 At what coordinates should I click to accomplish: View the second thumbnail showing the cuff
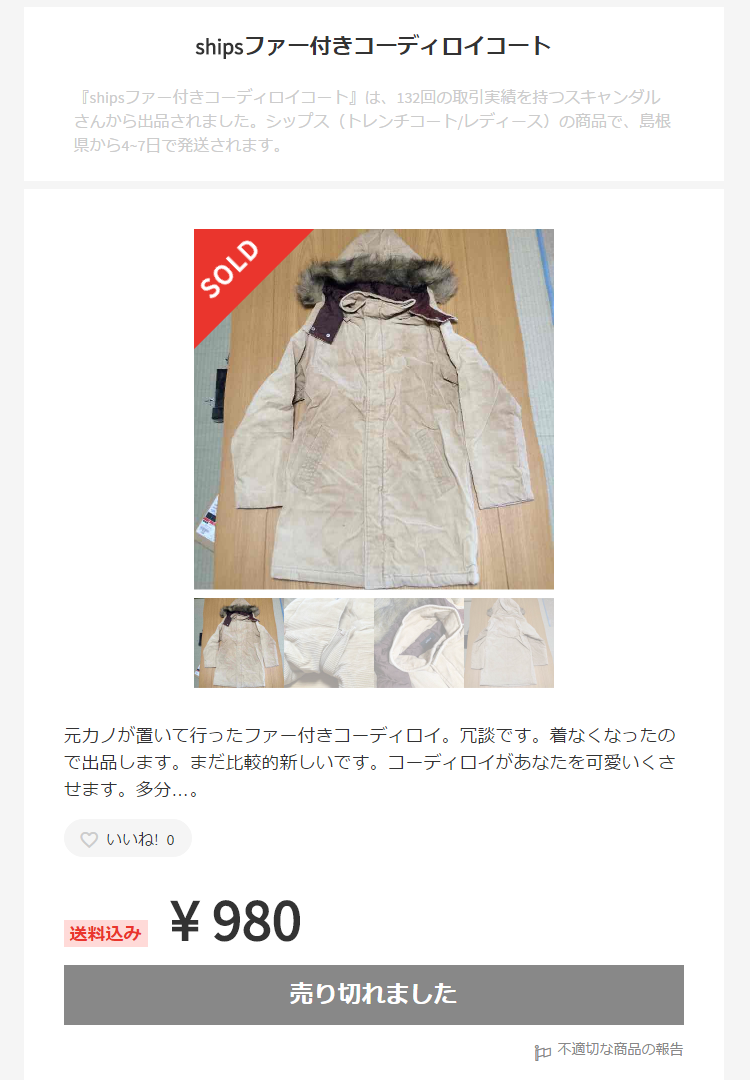pos(329,643)
